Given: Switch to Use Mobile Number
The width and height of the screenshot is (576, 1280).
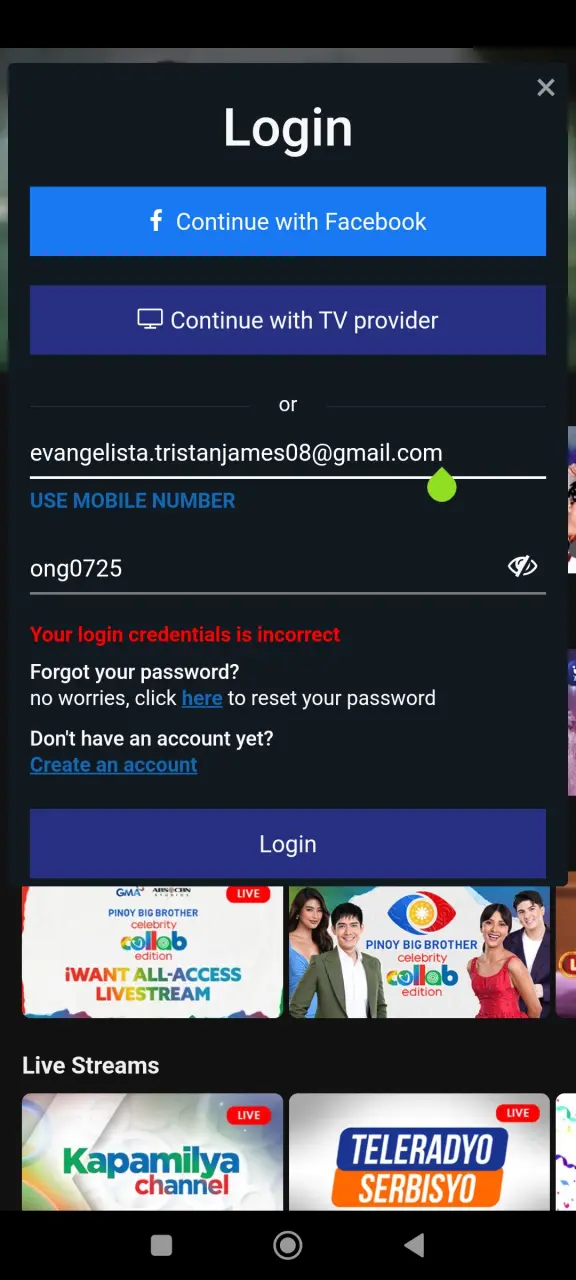Looking at the screenshot, I should pyautogui.click(x=133, y=501).
